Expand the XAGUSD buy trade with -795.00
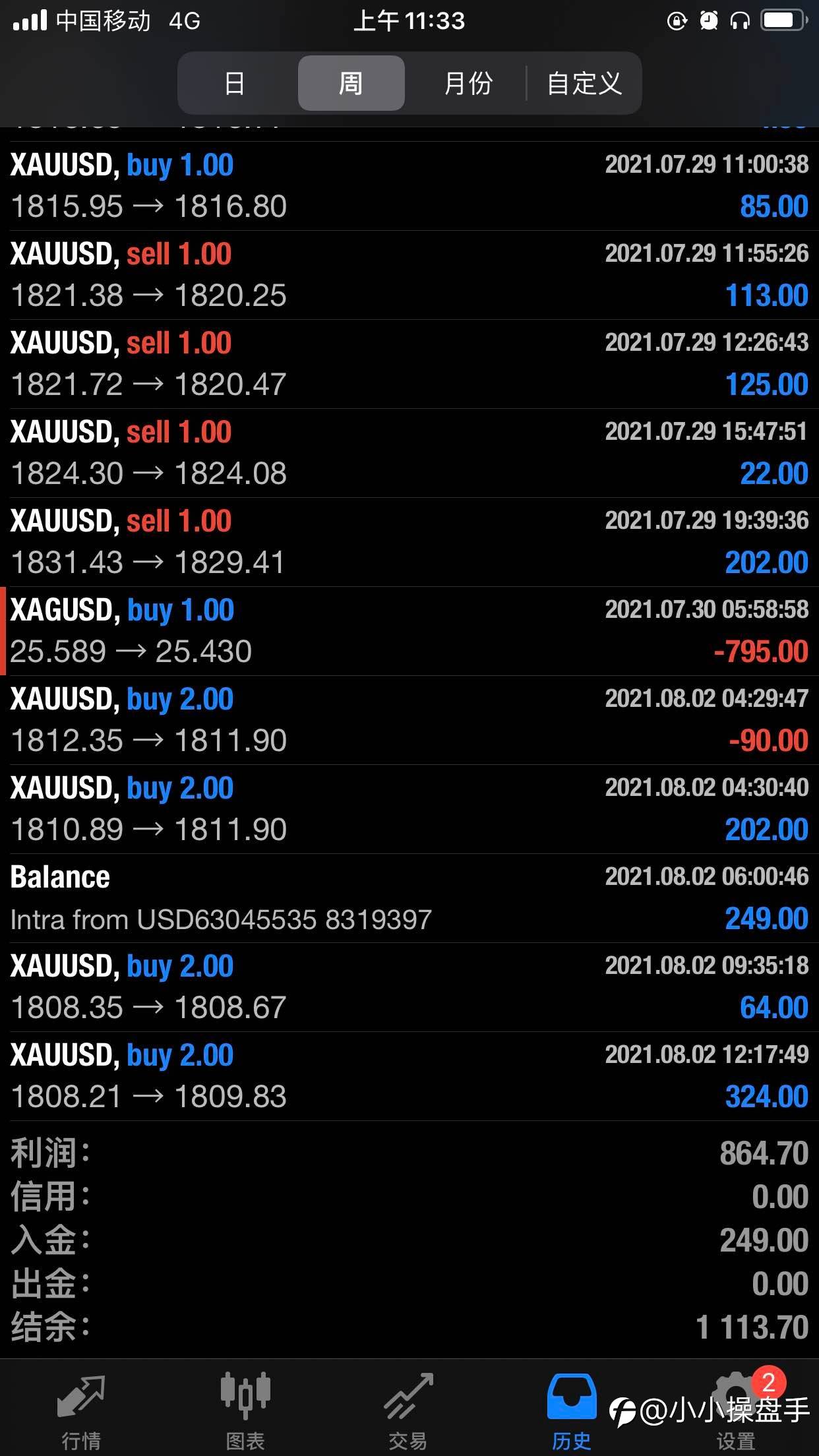The height and width of the screenshot is (1456, 819). pos(409,631)
